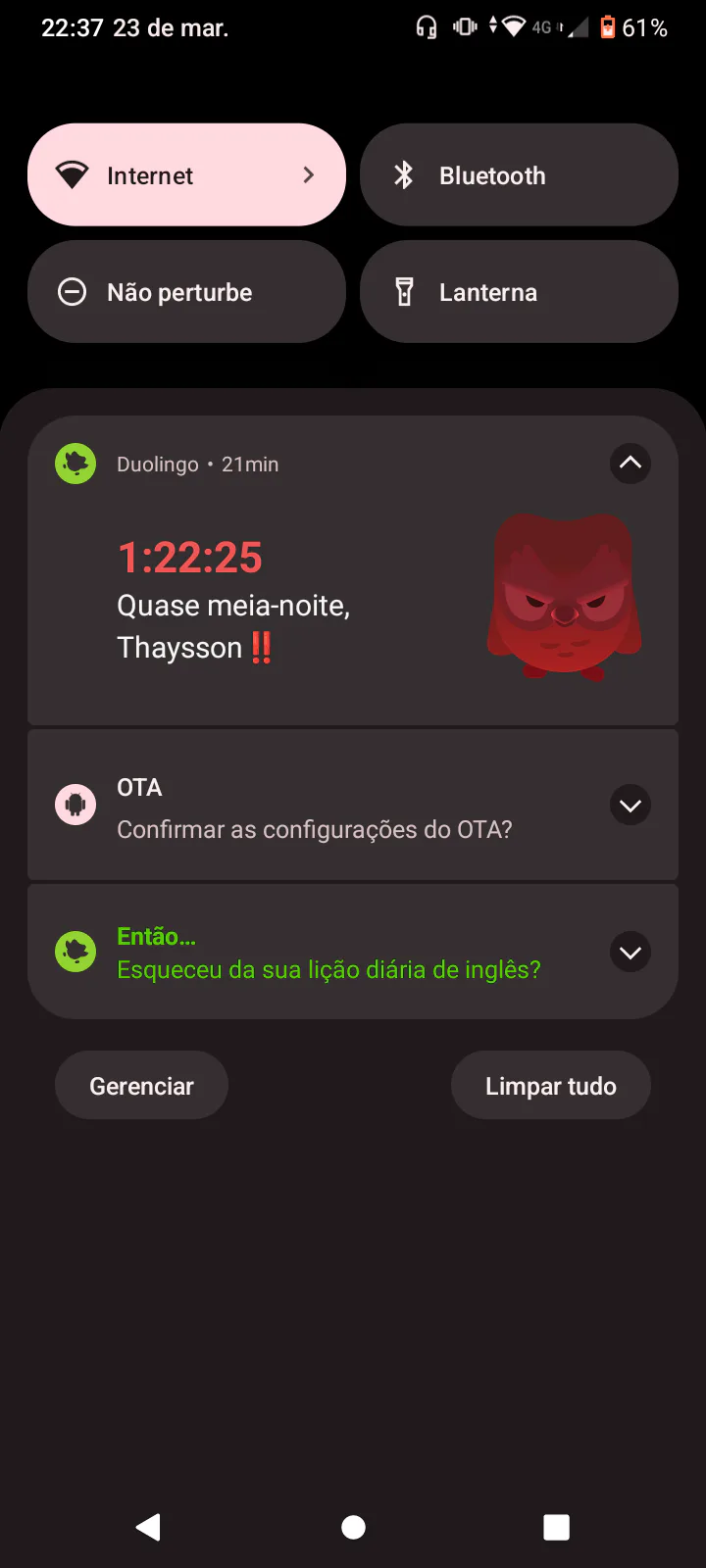Open the Internet quick settings tile

tap(186, 175)
